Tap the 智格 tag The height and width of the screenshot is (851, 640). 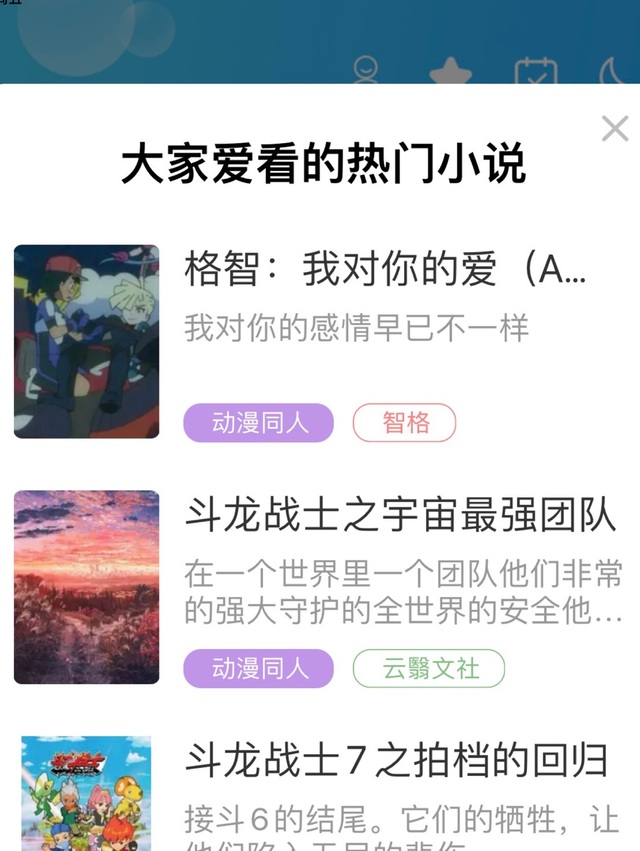coord(404,422)
